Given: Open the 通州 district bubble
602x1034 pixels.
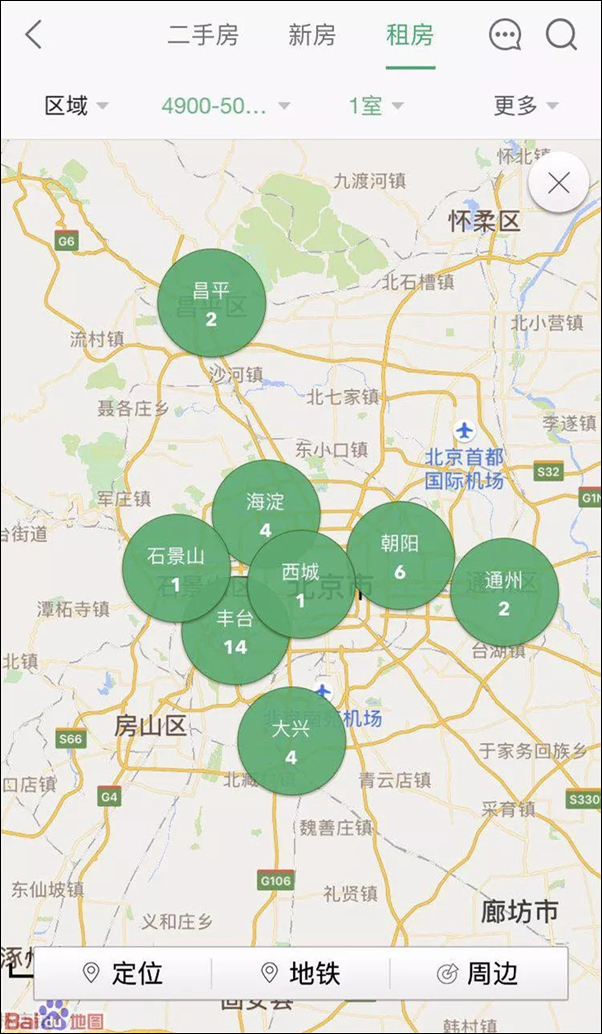Looking at the screenshot, I should point(504,592).
